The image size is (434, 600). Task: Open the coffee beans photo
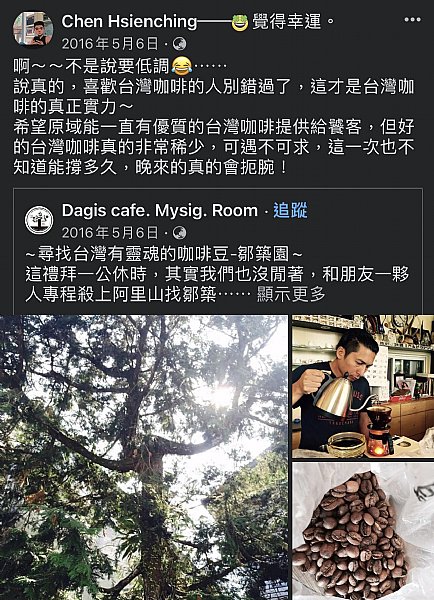coord(363,531)
